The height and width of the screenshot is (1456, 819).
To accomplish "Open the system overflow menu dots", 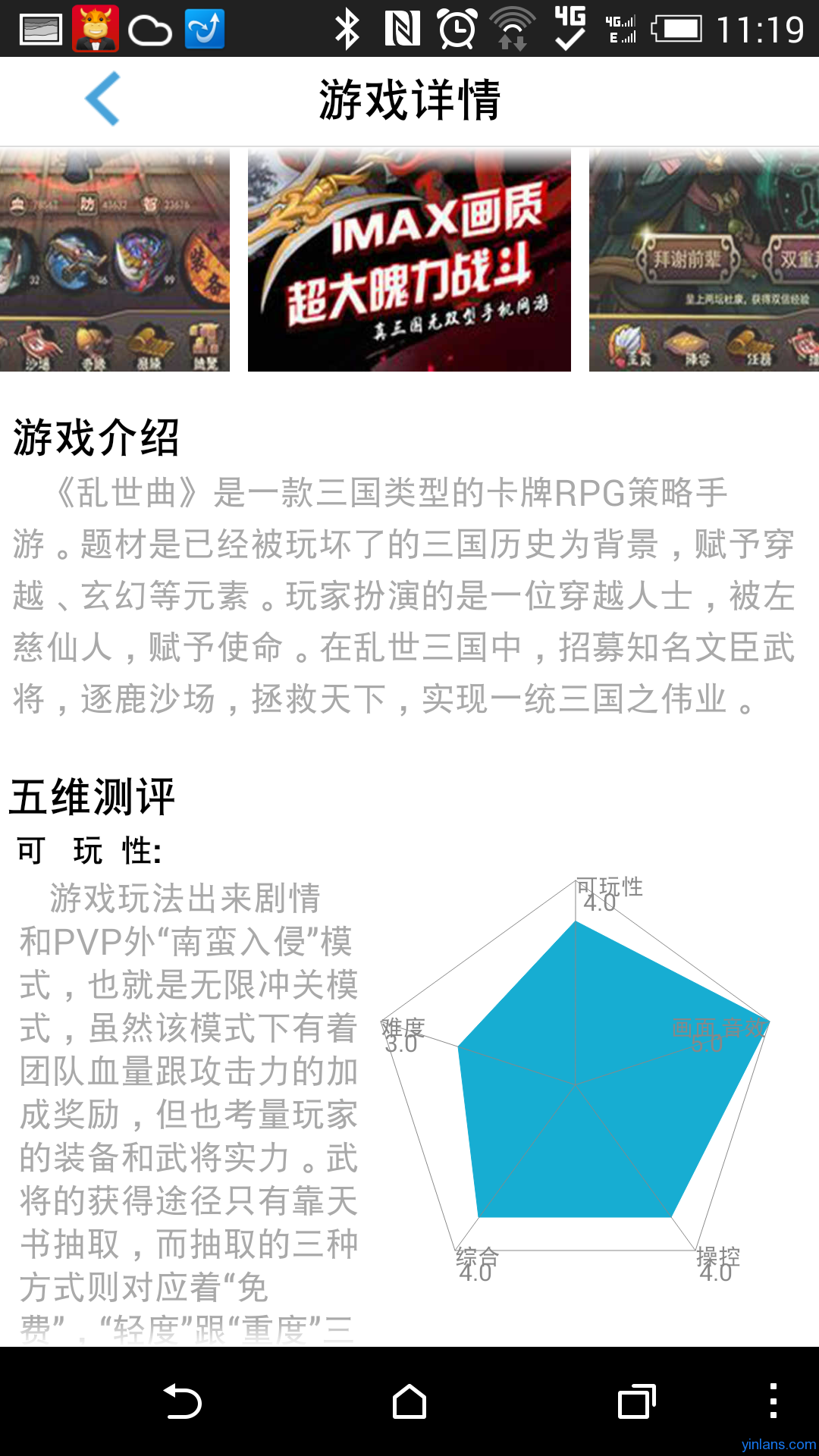I will 773,1401.
